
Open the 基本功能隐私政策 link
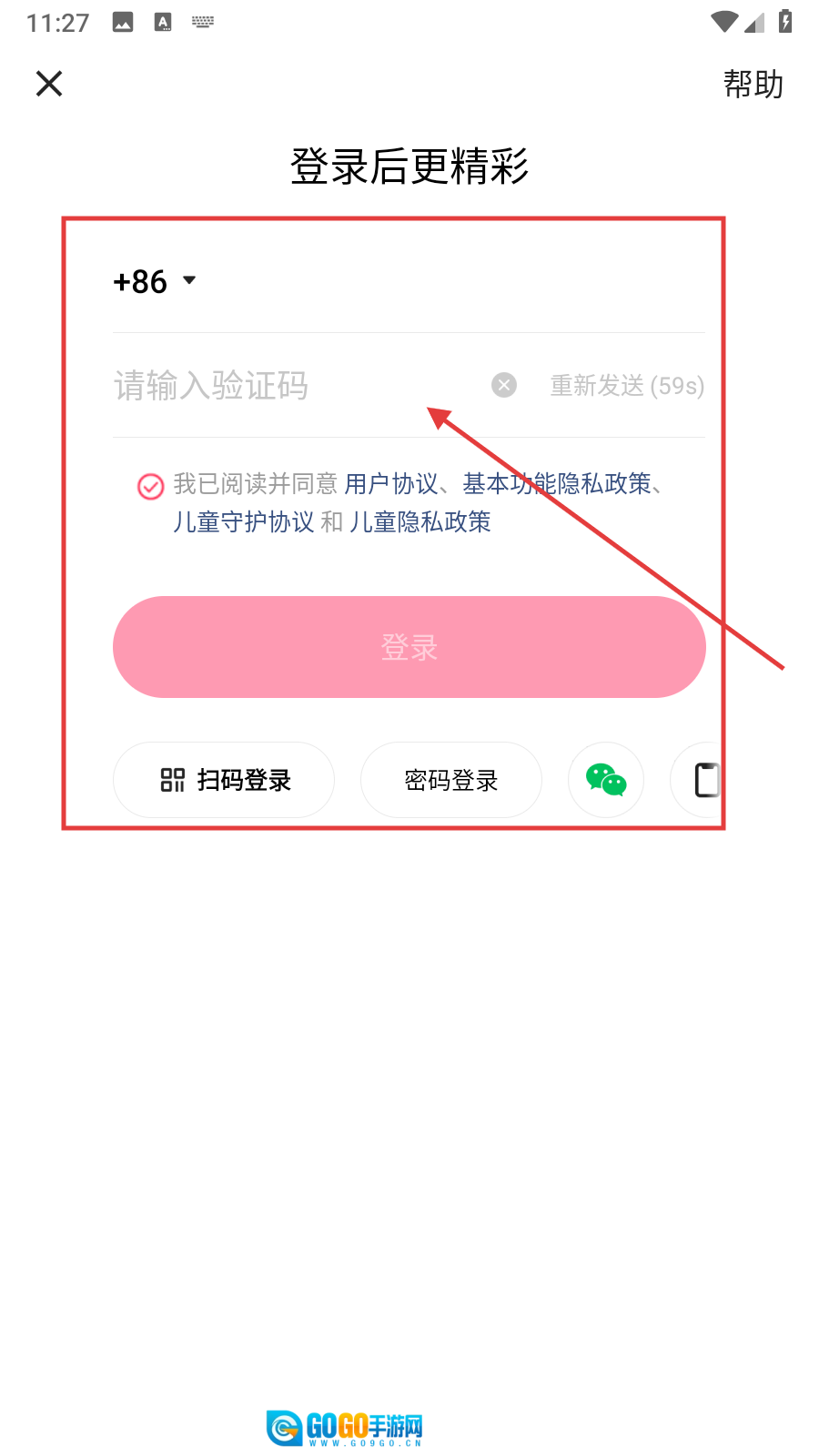[557, 483]
